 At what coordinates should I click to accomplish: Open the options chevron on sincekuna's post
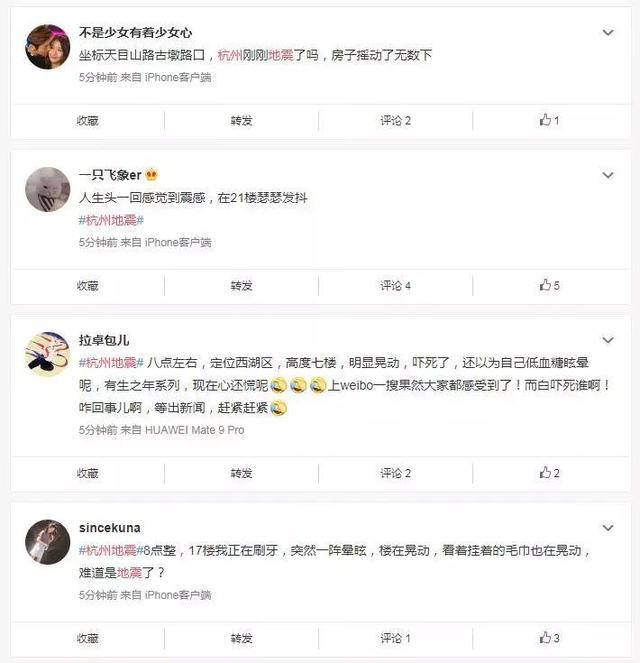[x=608, y=527]
